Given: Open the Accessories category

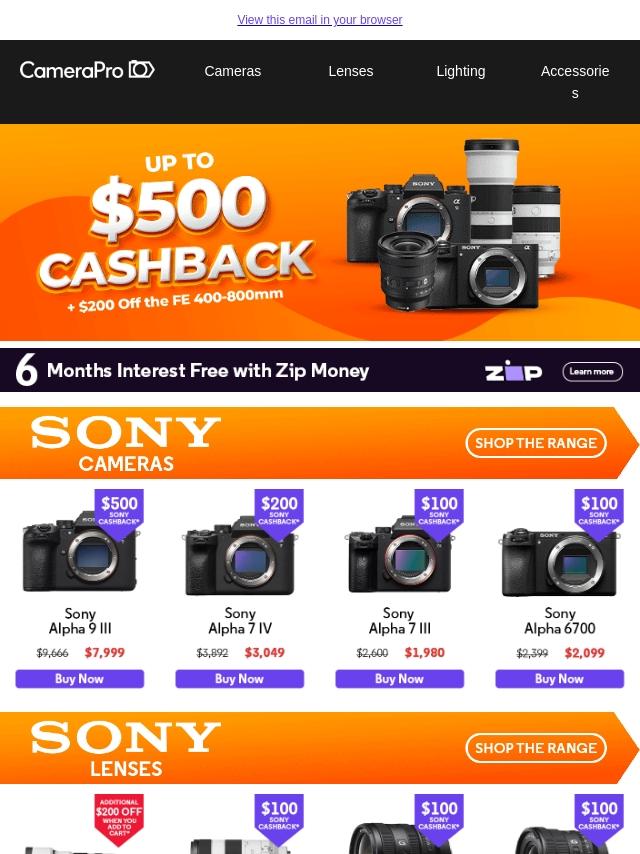Looking at the screenshot, I should pos(575,82).
